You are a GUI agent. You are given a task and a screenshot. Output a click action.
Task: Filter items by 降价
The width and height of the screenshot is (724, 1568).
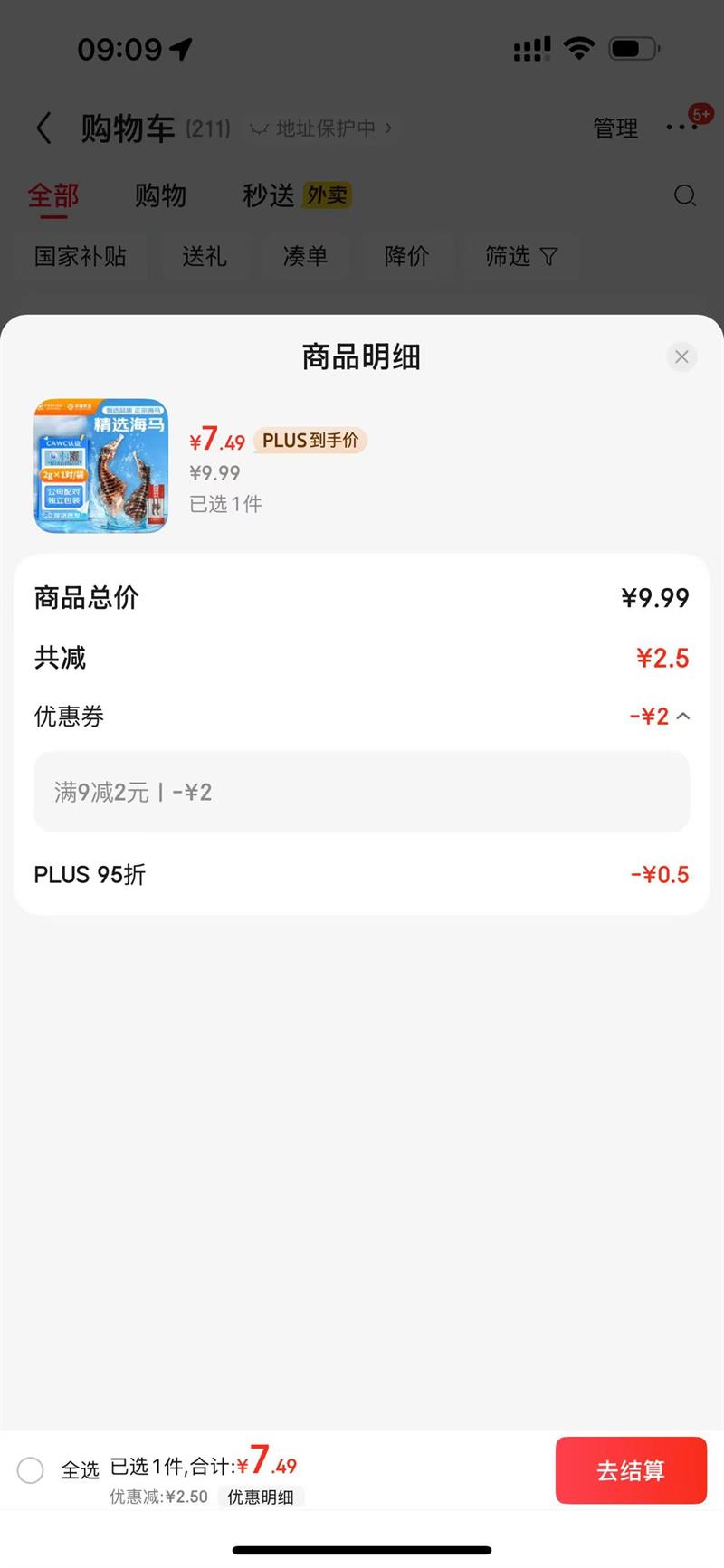pyautogui.click(x=407, y=257)
